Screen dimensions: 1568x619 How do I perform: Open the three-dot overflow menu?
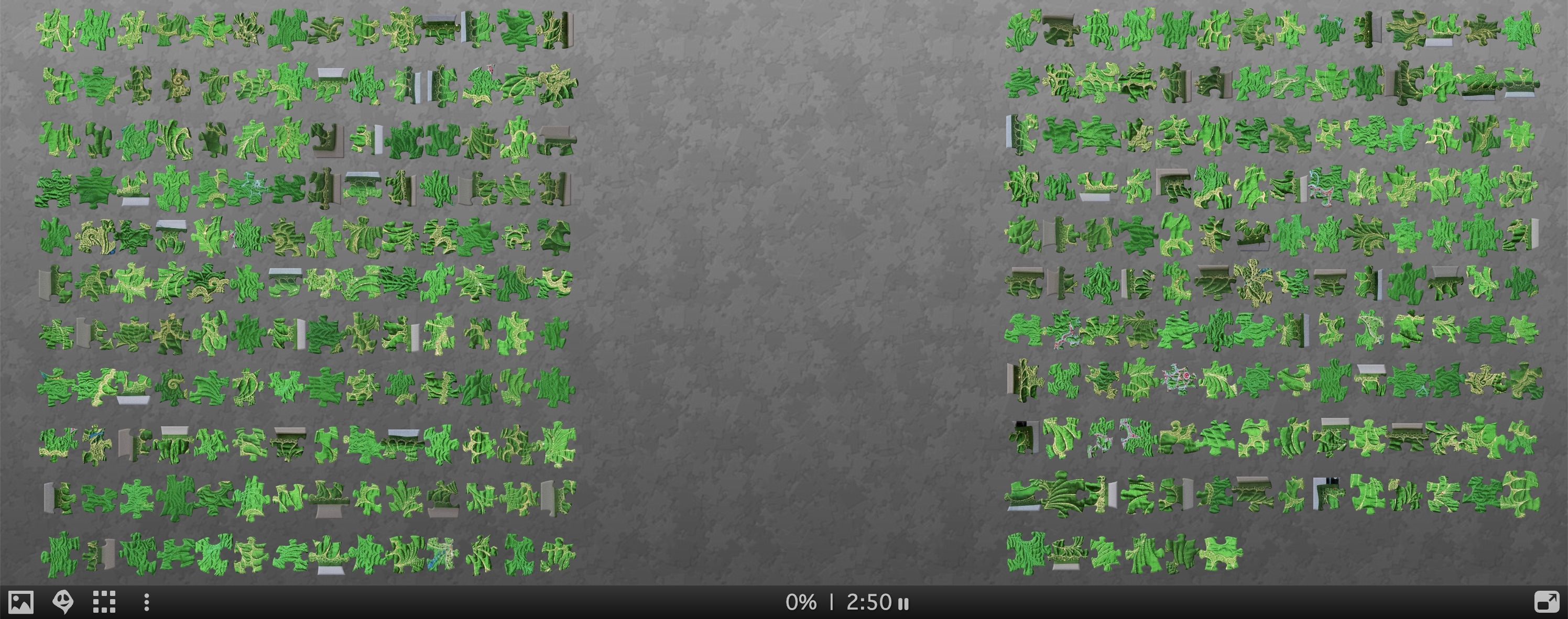point(146,602)
